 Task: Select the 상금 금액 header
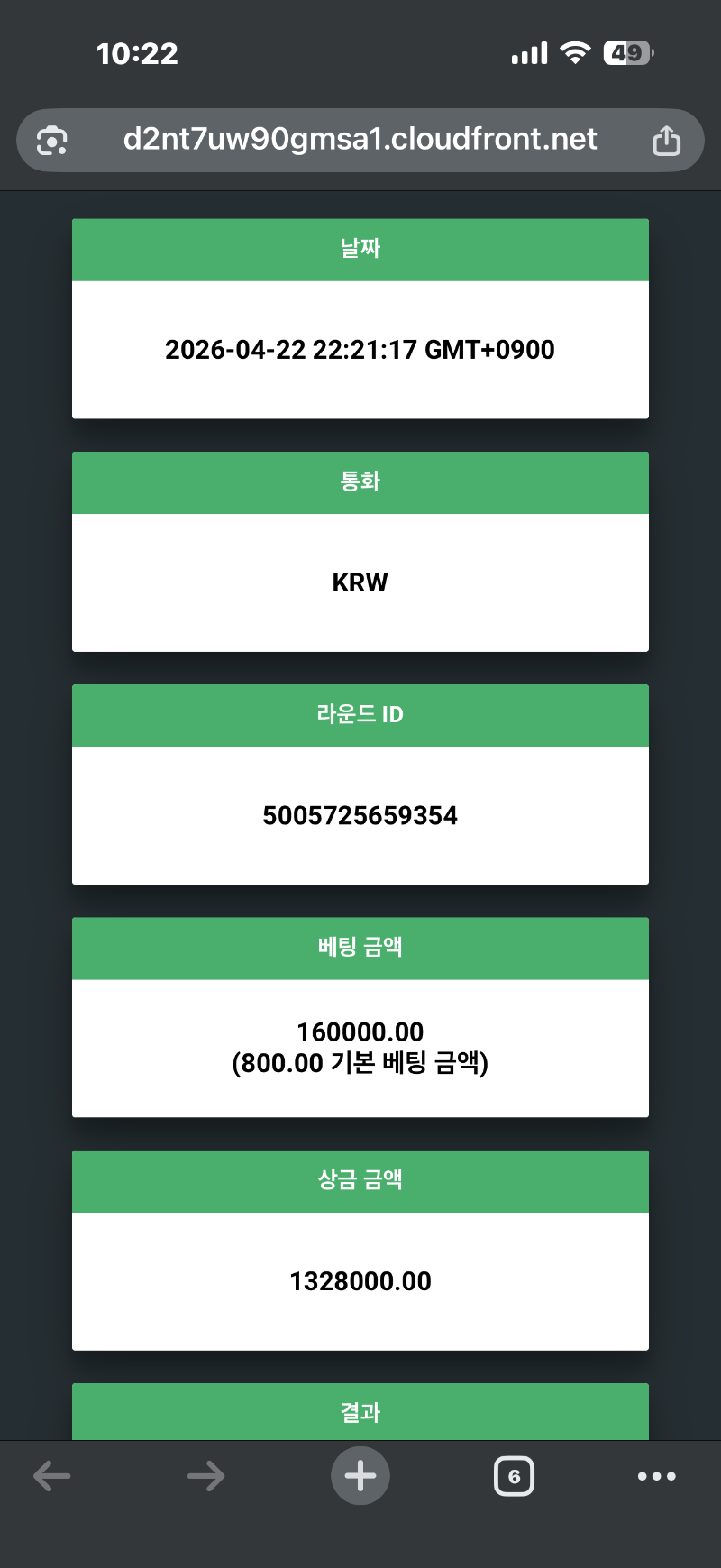pos(360,1180)
